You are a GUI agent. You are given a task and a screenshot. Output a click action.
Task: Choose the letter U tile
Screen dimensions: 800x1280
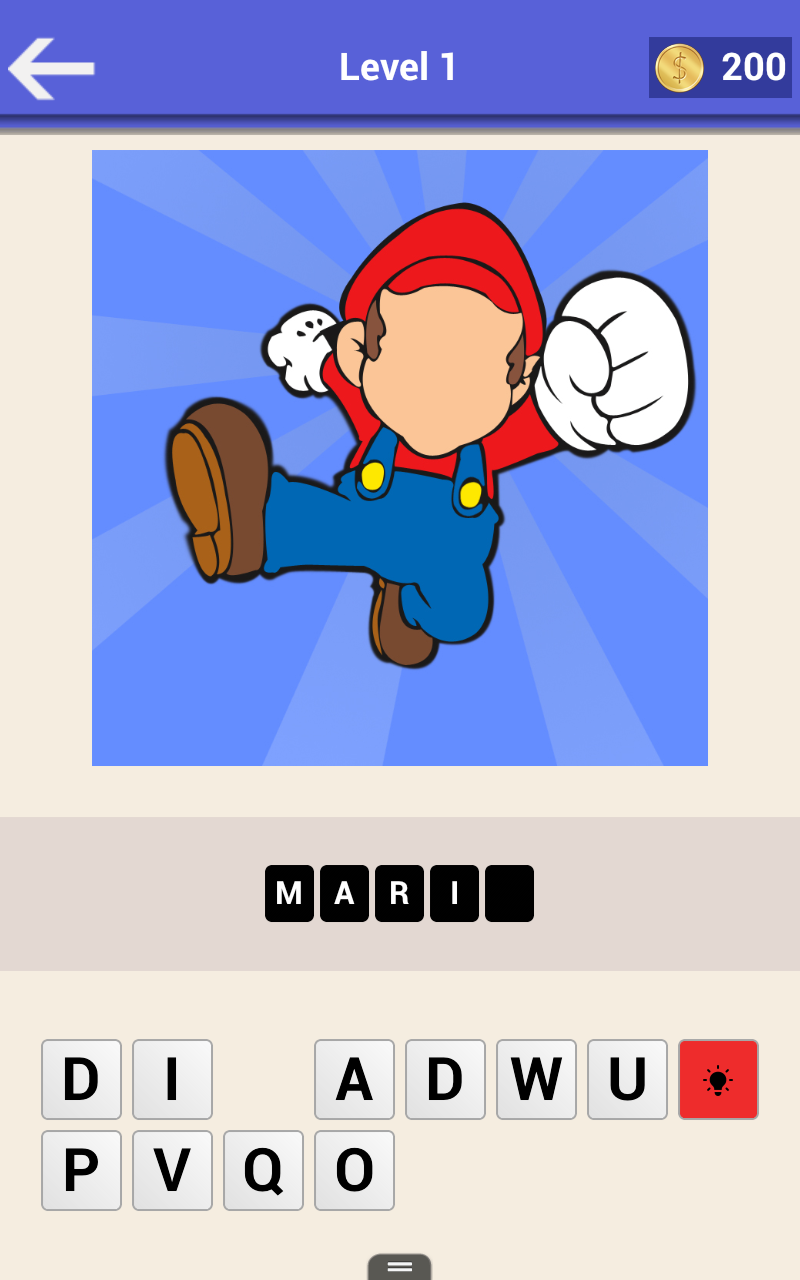627,1079
